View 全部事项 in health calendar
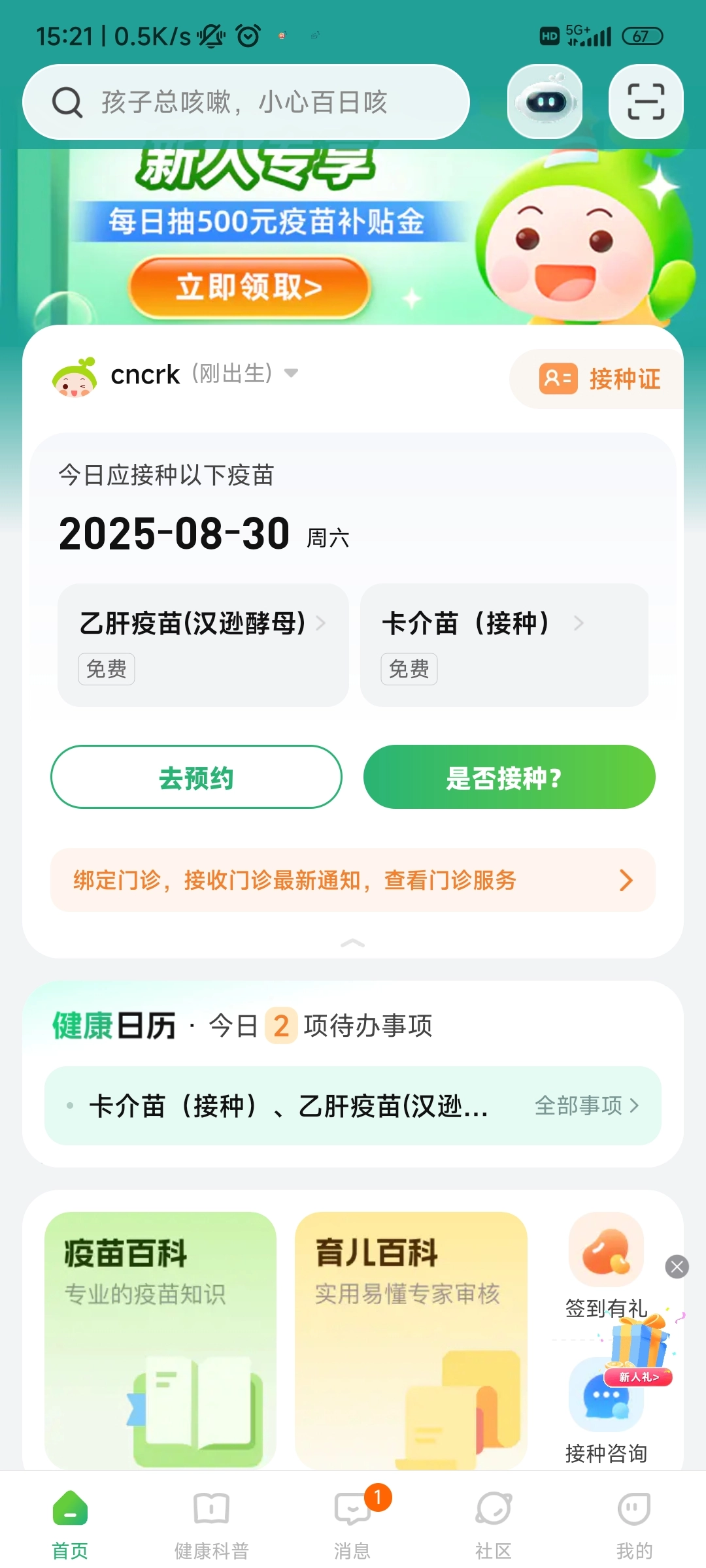Viewport: 706px width, 1568px height. pos(586,1105)
